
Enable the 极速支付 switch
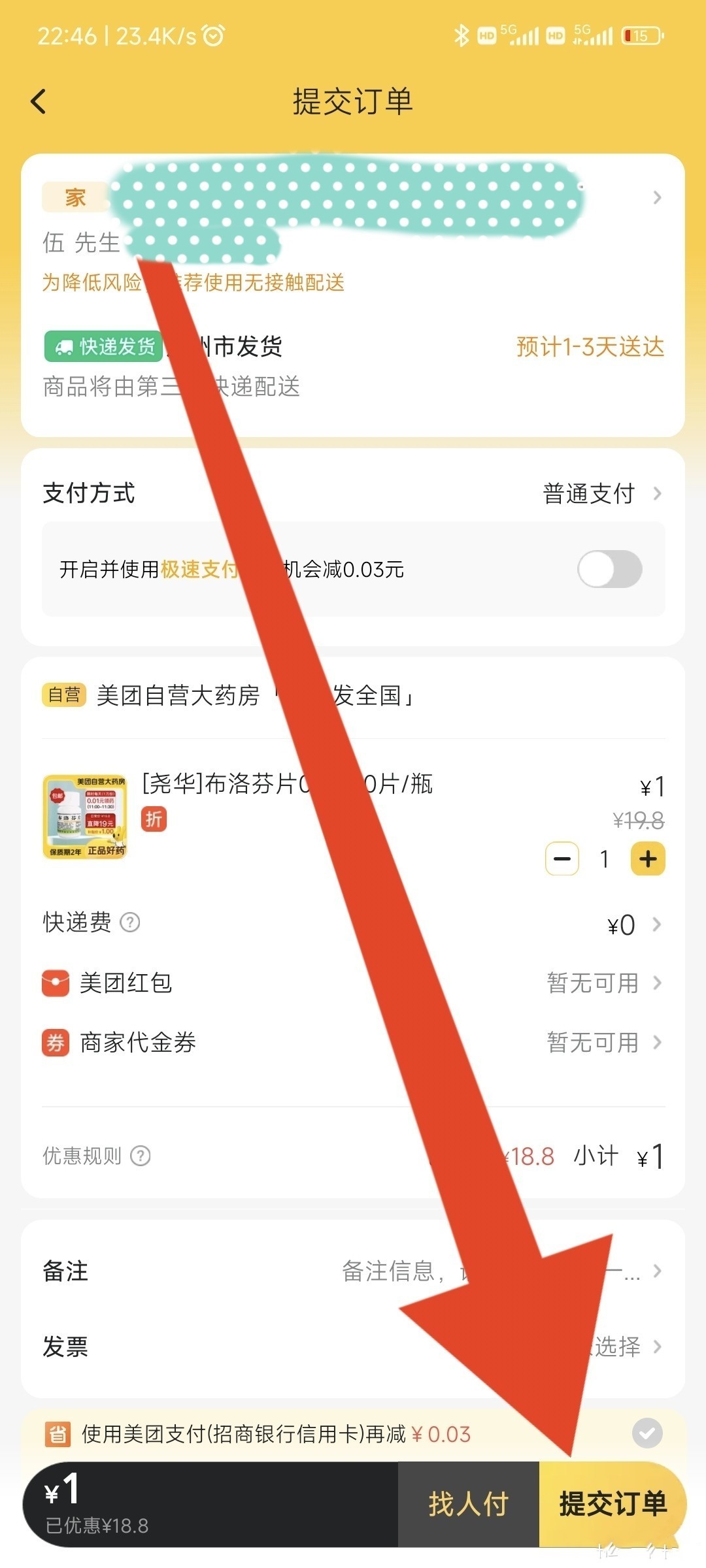point(609,569)
